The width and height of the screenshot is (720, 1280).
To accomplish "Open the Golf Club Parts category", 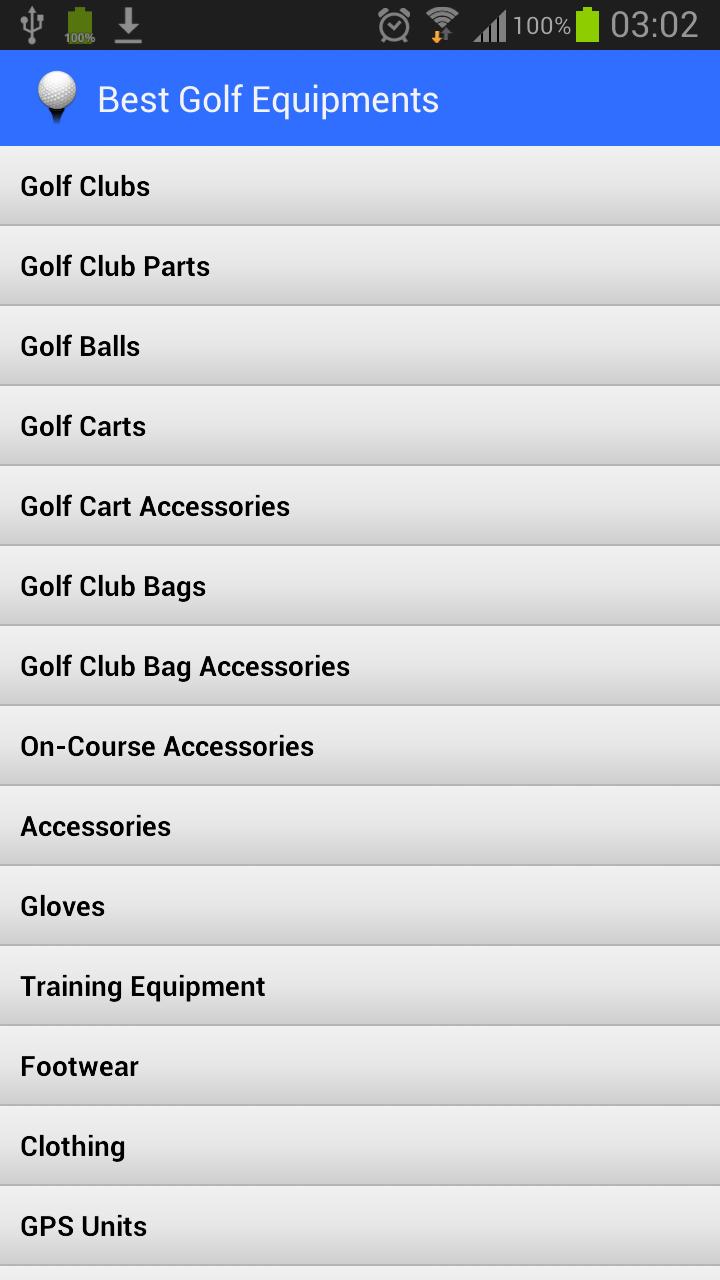I will coord(360,266).
